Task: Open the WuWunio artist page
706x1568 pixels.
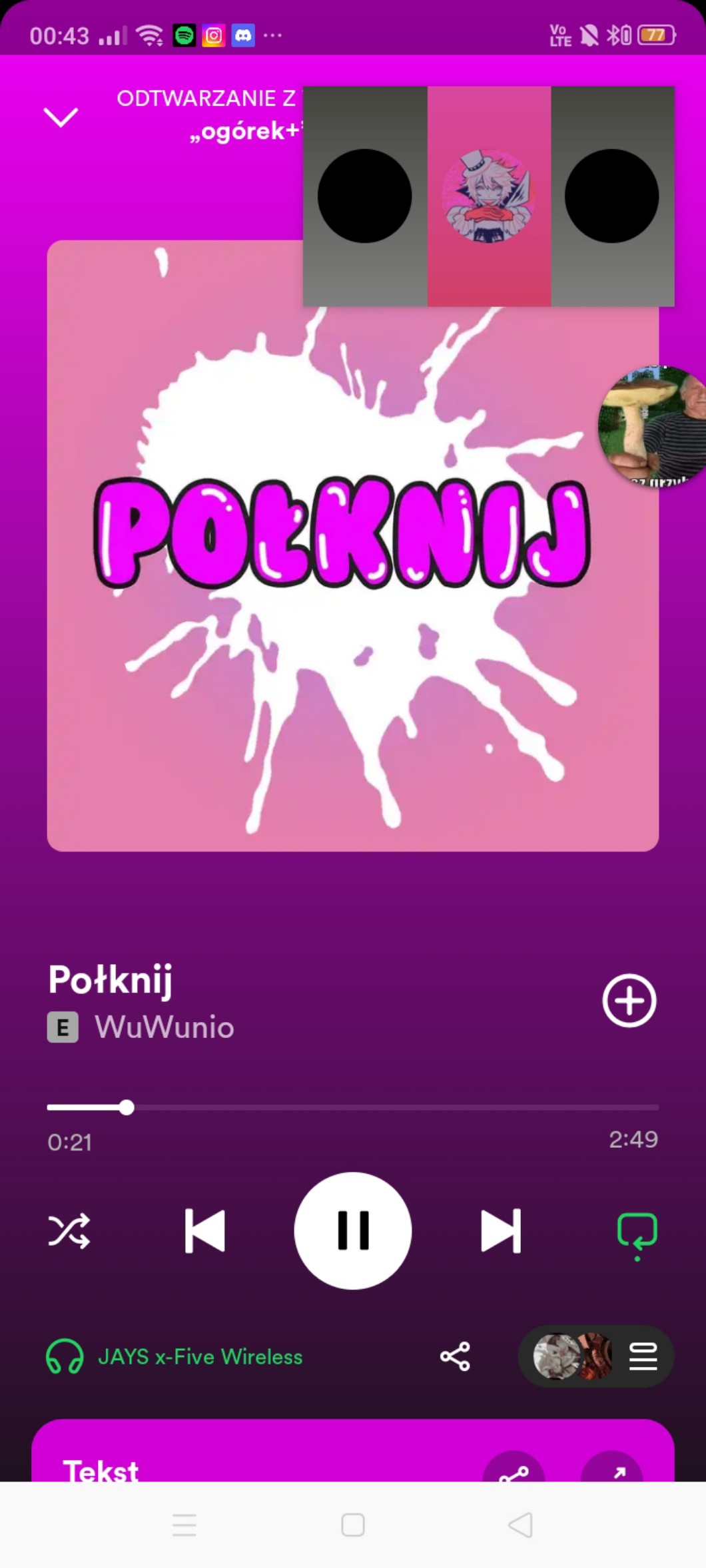Action: (164, 1027)
